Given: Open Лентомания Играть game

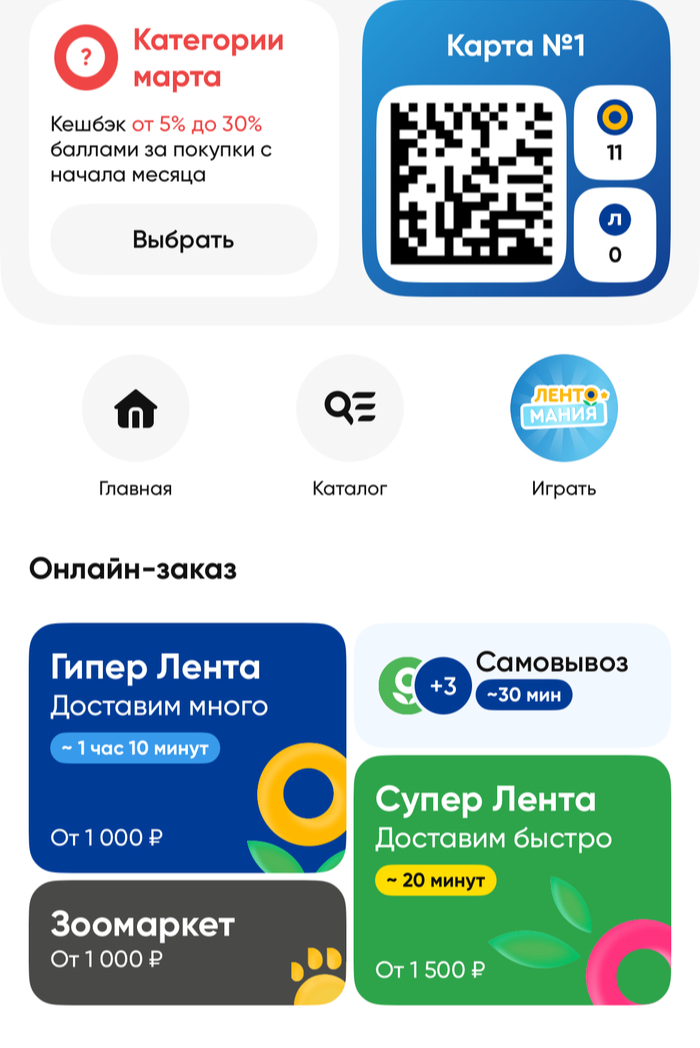Looking at the screenshot, I should (563, 408).
